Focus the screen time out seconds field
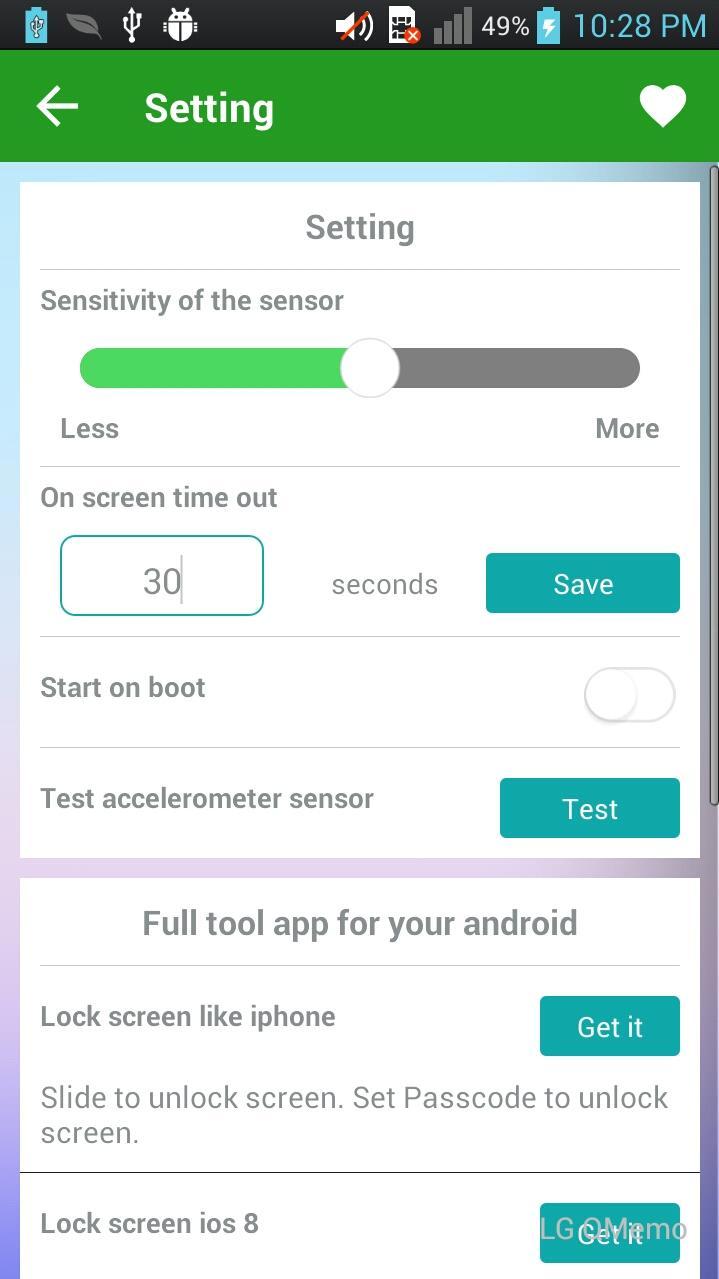719x1279 pixels. coord(162,576)
